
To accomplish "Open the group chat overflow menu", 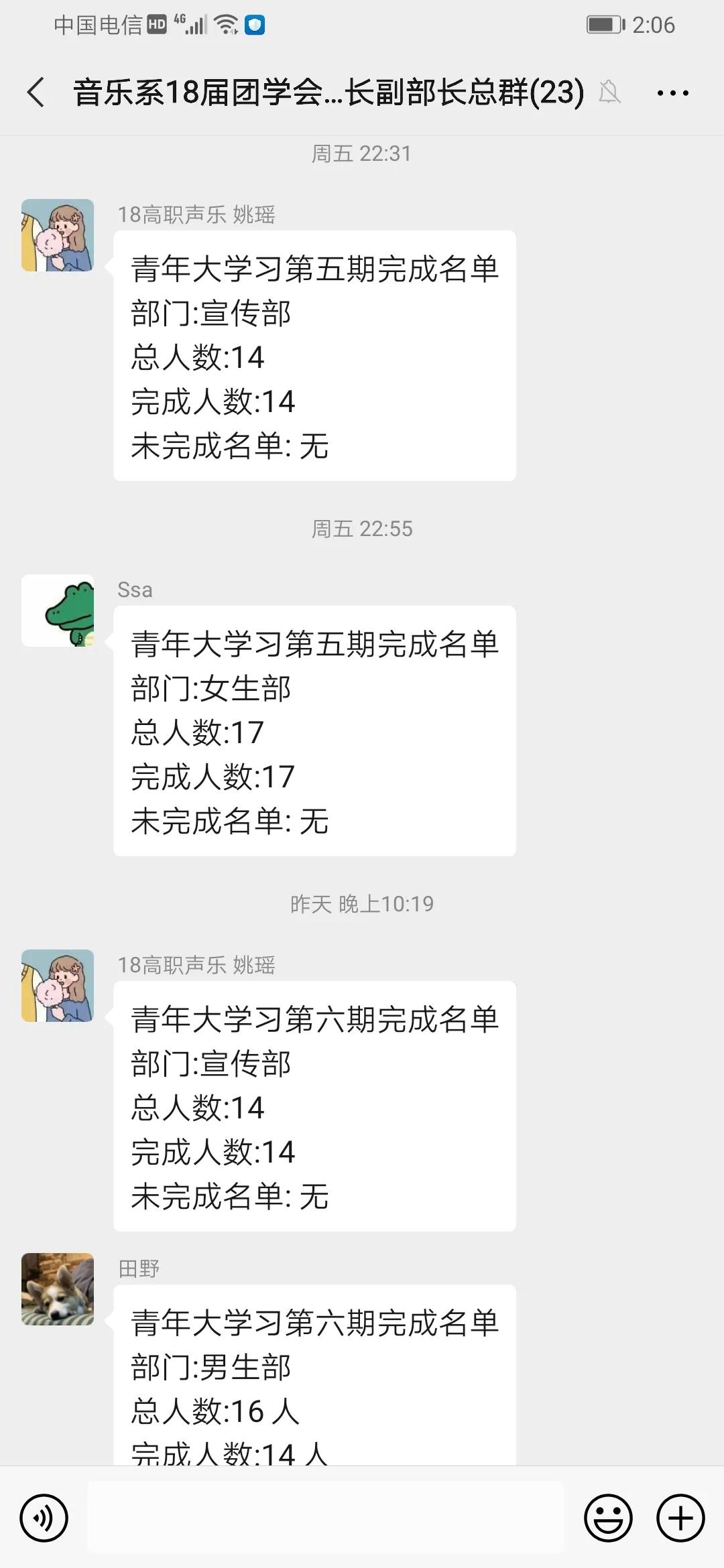I will [x=672, y=93].
